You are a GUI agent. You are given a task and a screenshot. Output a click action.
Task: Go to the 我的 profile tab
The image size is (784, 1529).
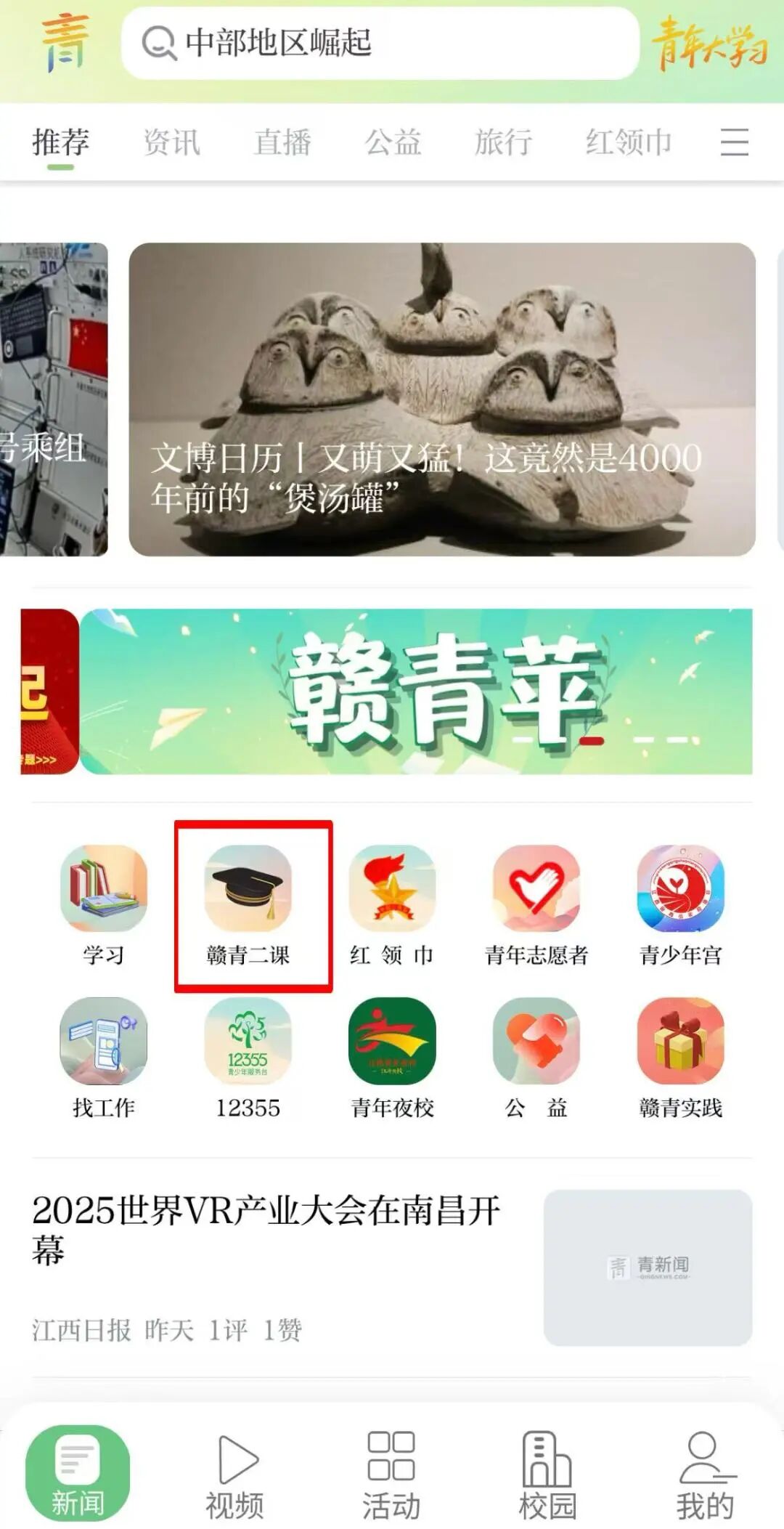705,1476
